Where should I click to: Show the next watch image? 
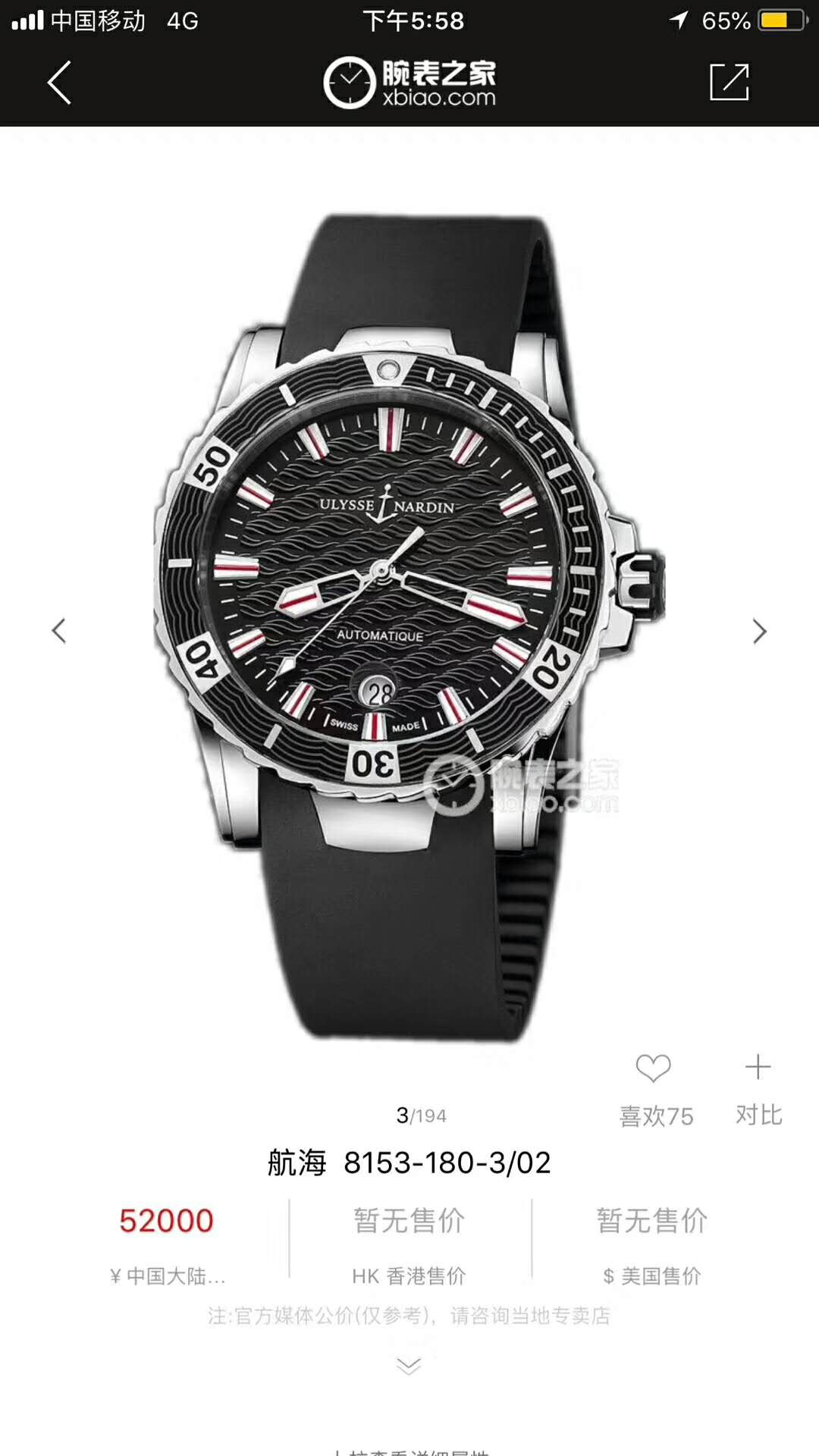click(x=759, y=631)
